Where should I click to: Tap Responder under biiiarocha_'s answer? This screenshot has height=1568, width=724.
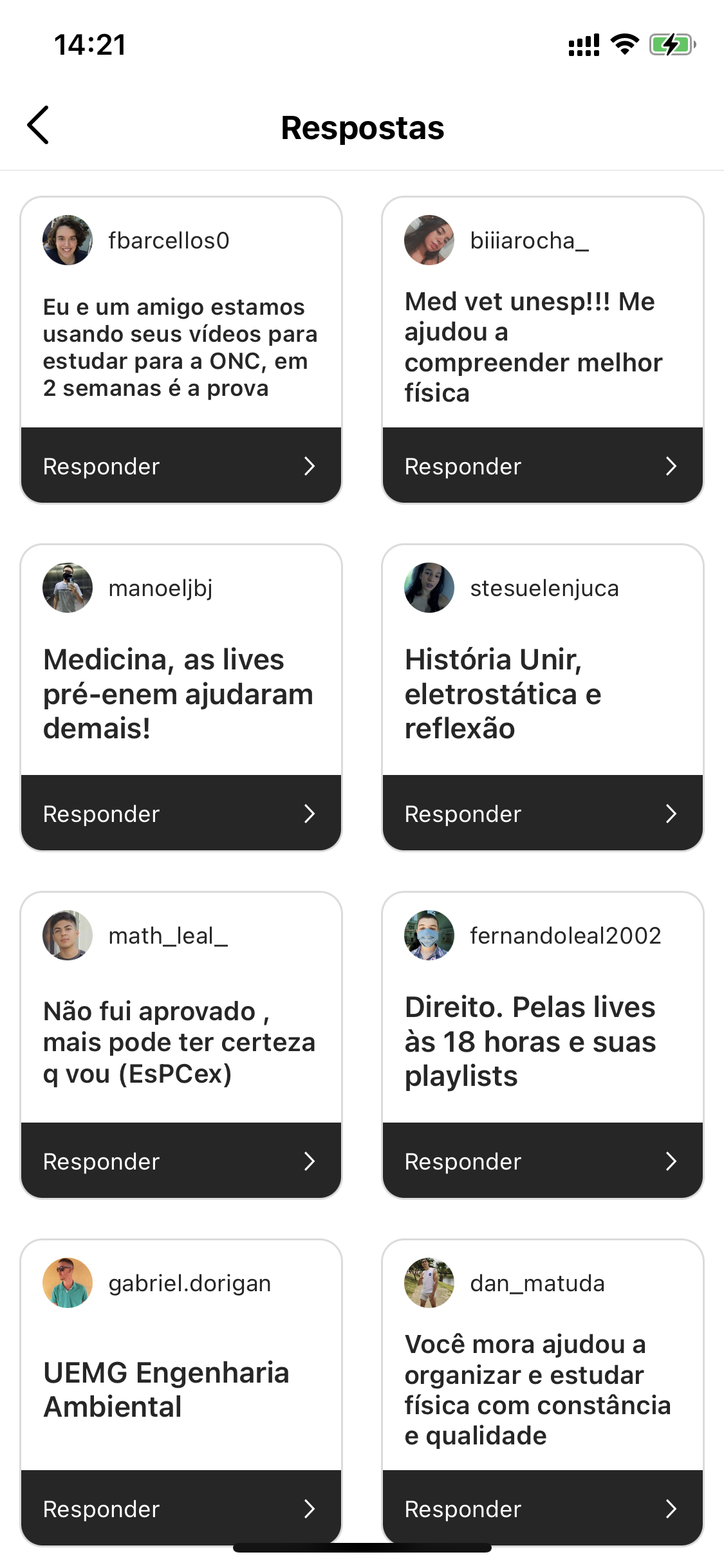pyautogui.click(x=543, y=465)
